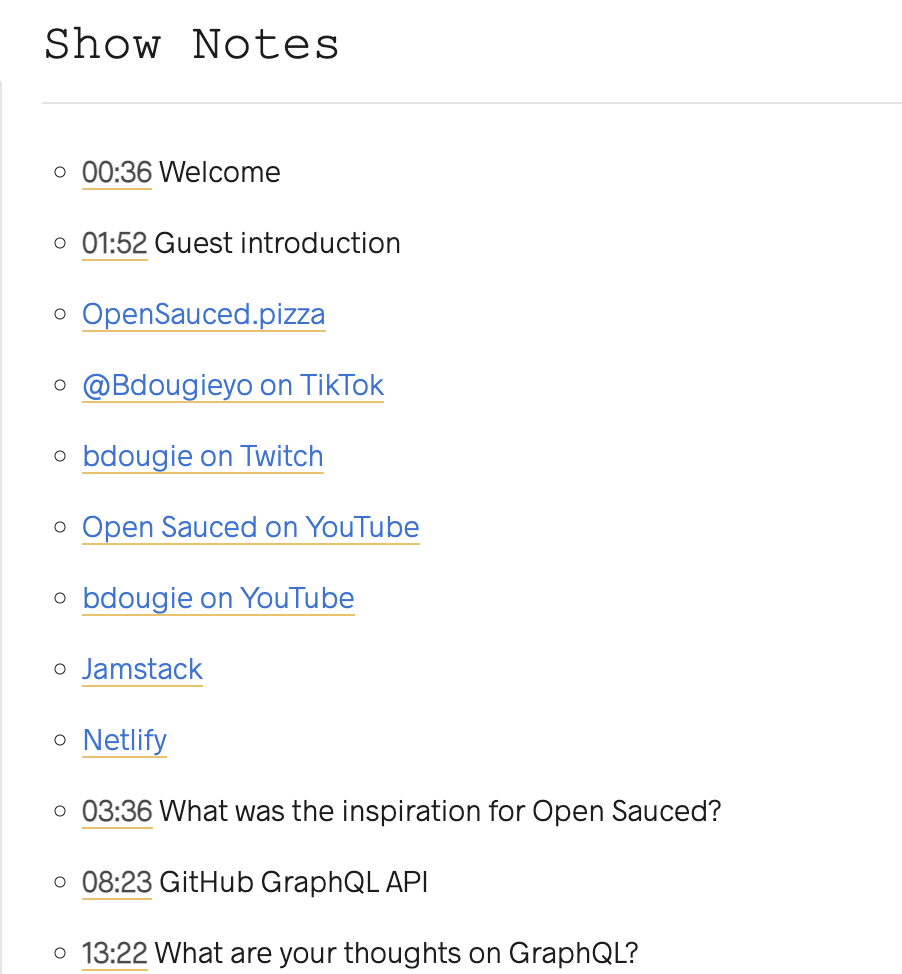Image resolution: width=902 pixels, height=974 pixels.
Task: Jump to timestamp 03:36 about Open Sauced inspiration
Action: pyautogui.click(x=116, y=812)
